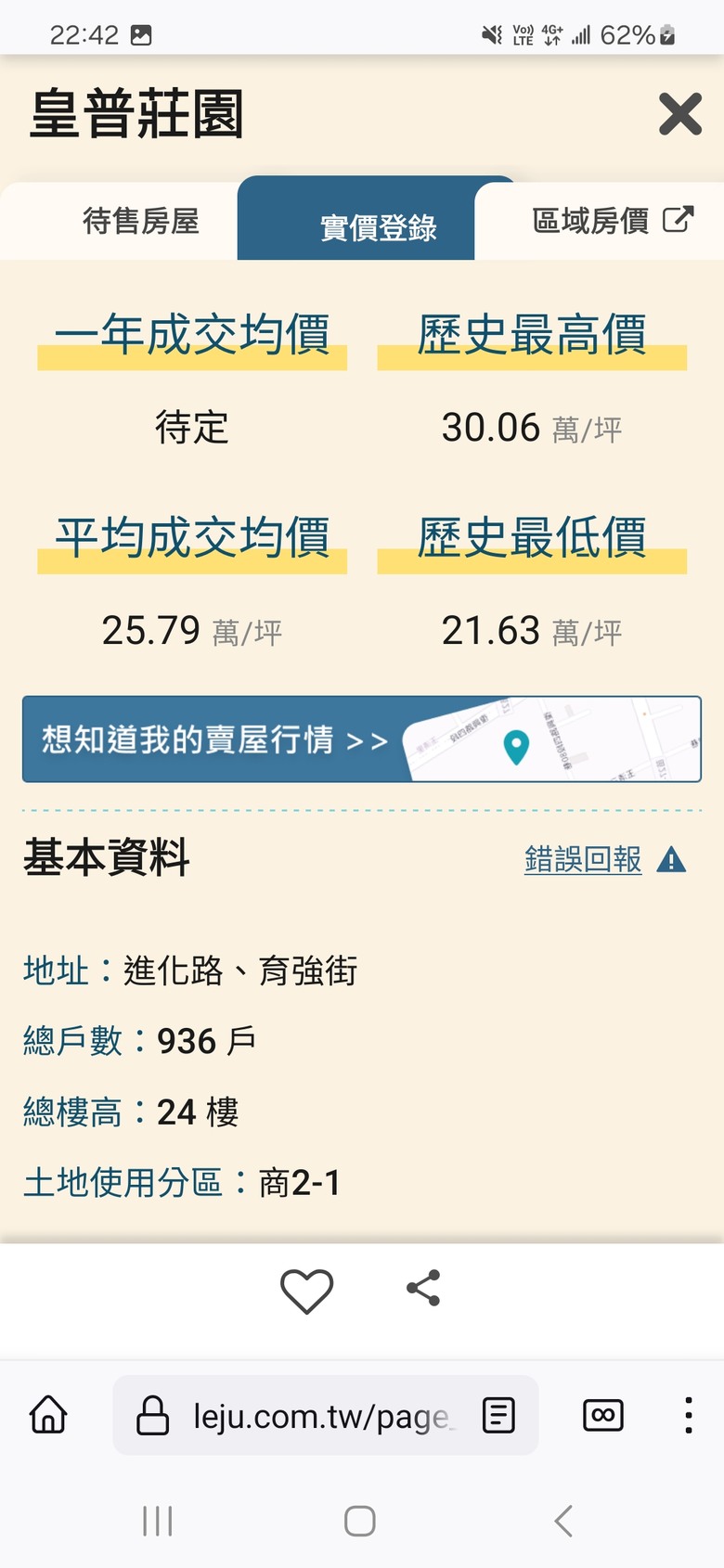Go to the browser home page
724x1568 pixels.
(48, 1416)
